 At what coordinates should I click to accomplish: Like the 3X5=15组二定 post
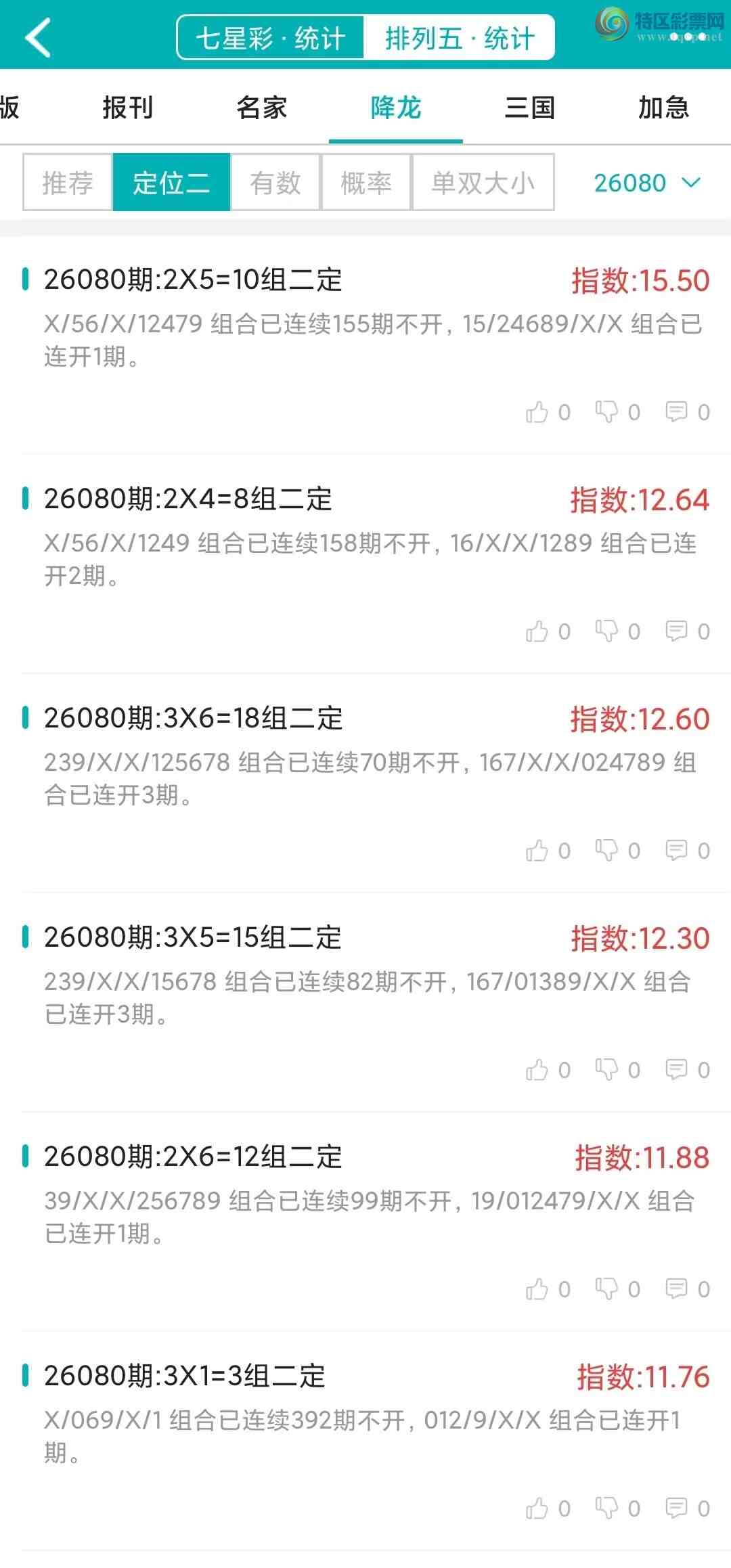click(x=538, y=1069)
